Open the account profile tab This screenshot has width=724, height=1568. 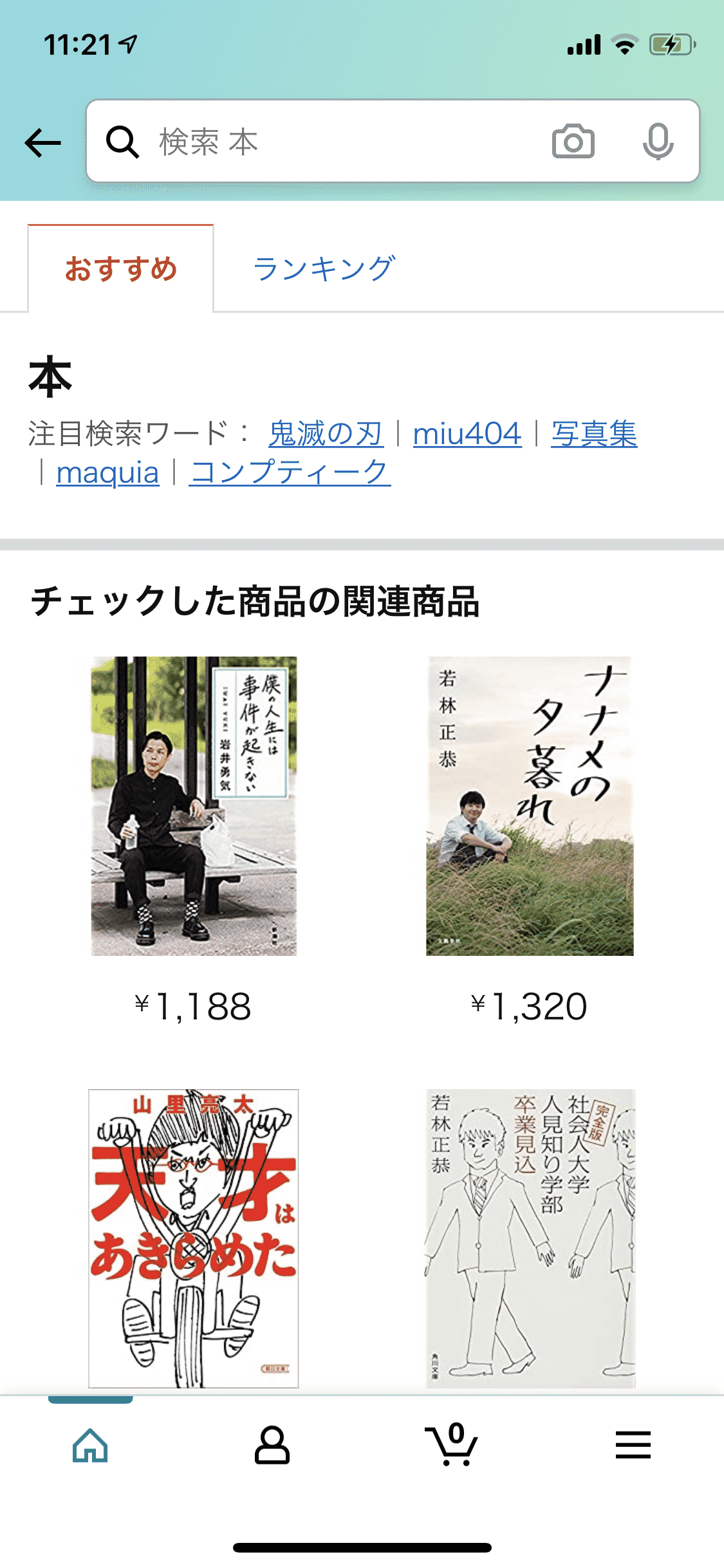(x=272, y=1446)
